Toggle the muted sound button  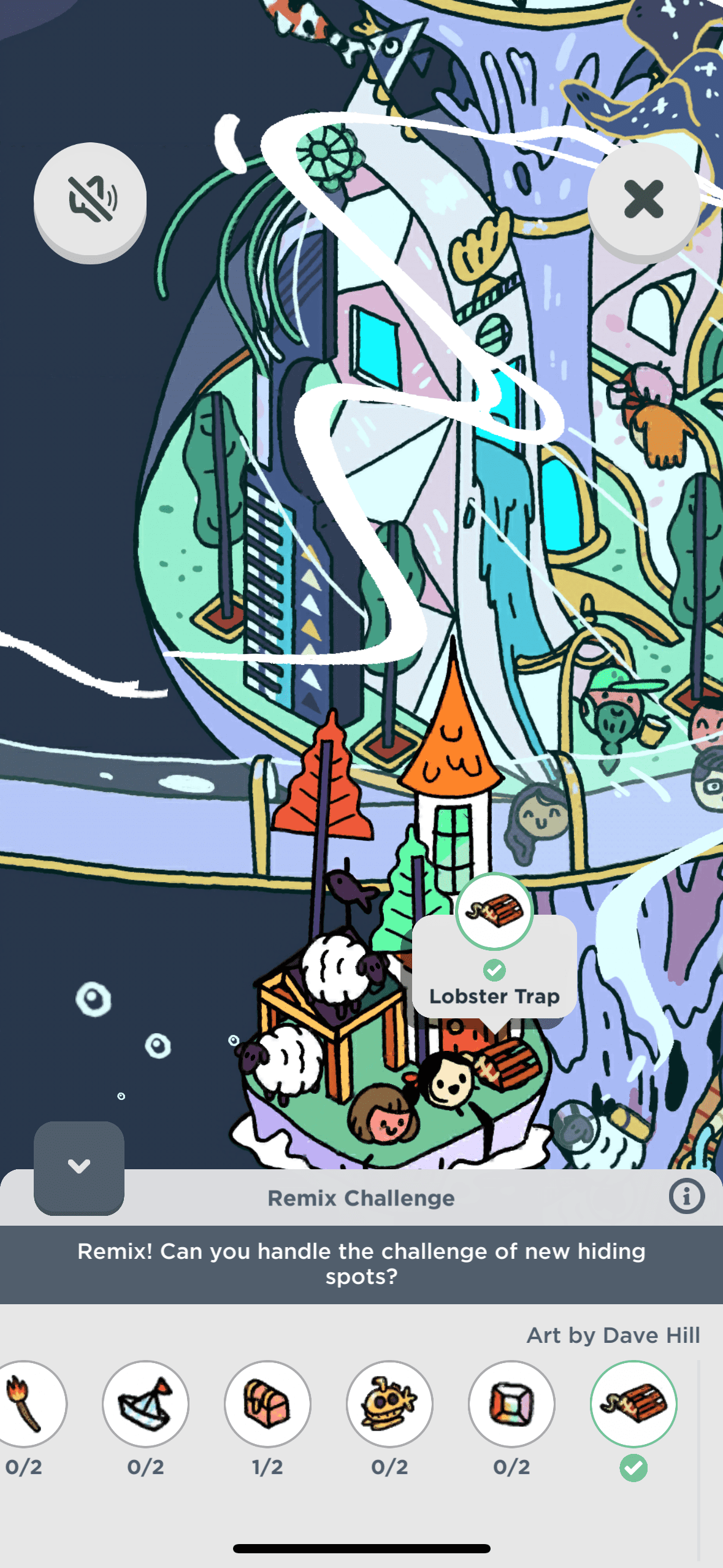90,199
